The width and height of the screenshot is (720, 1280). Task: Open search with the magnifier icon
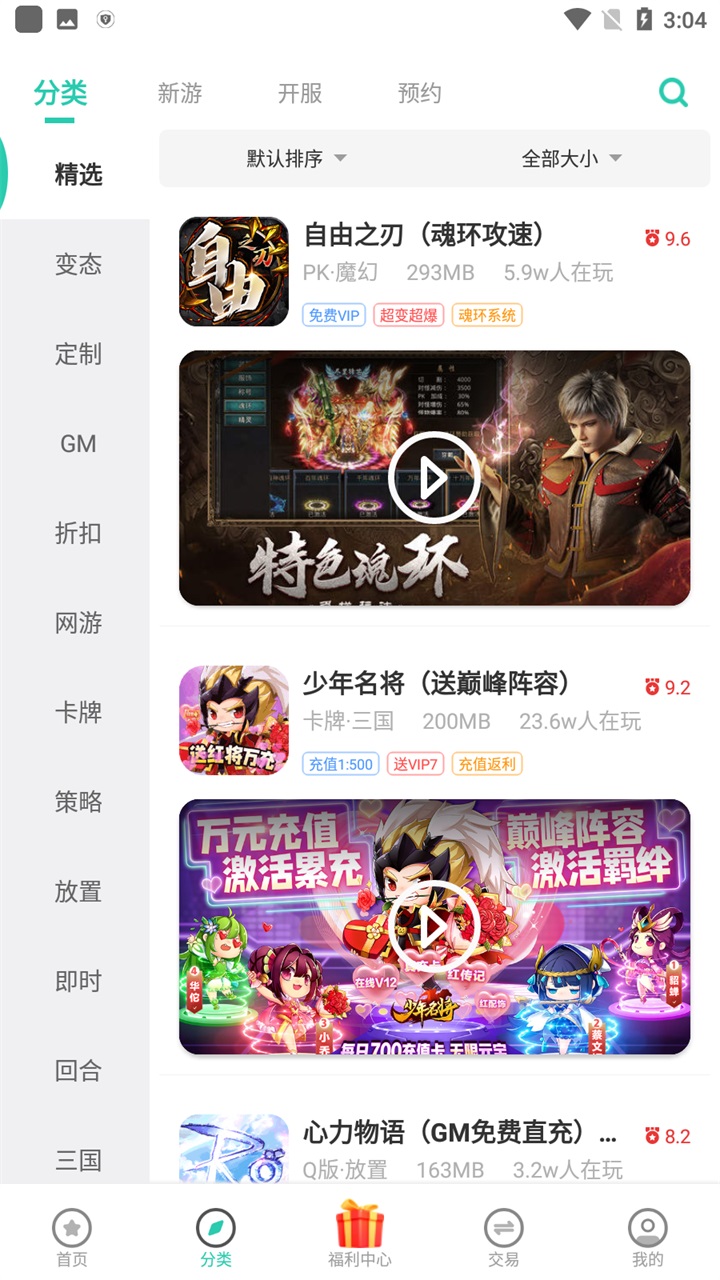673,91
